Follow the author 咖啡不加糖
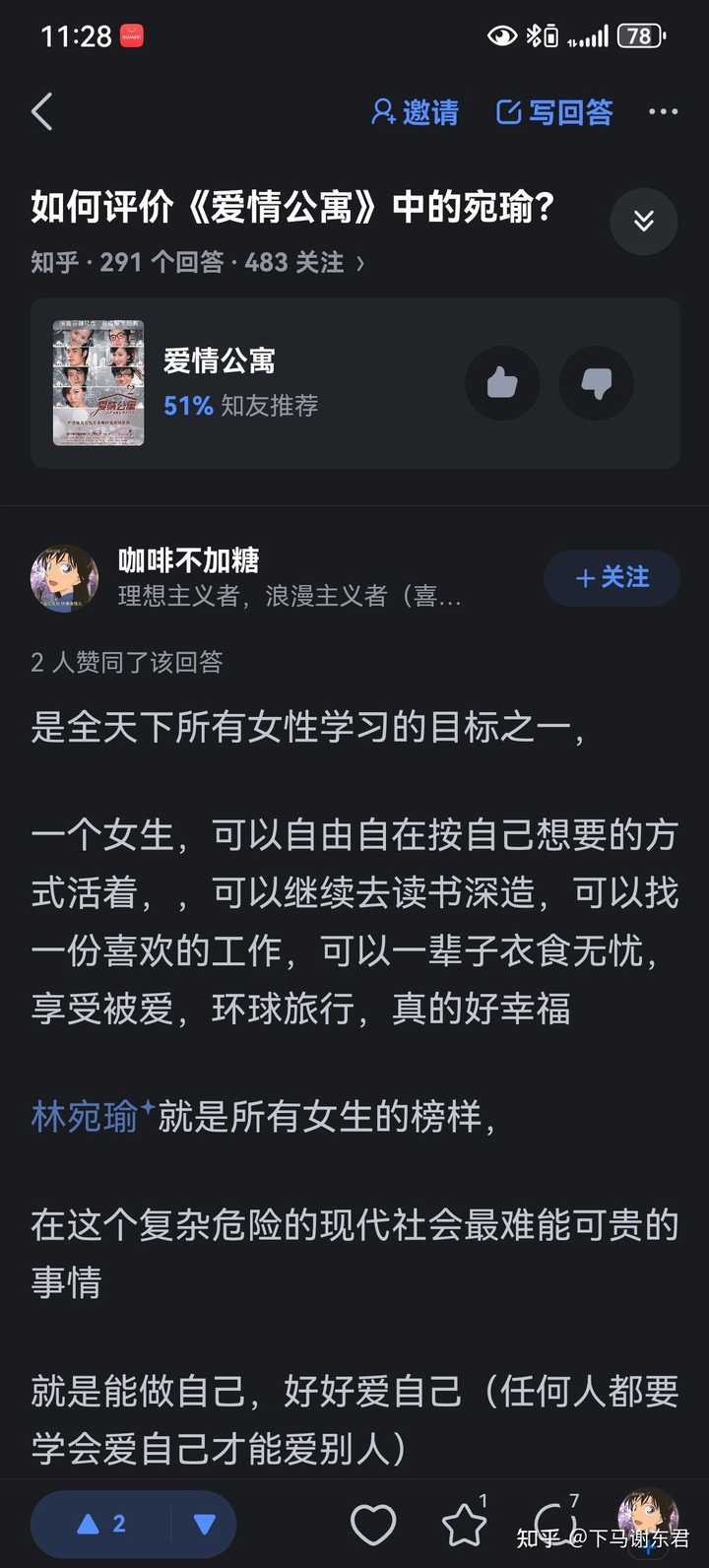 [612, 578]
